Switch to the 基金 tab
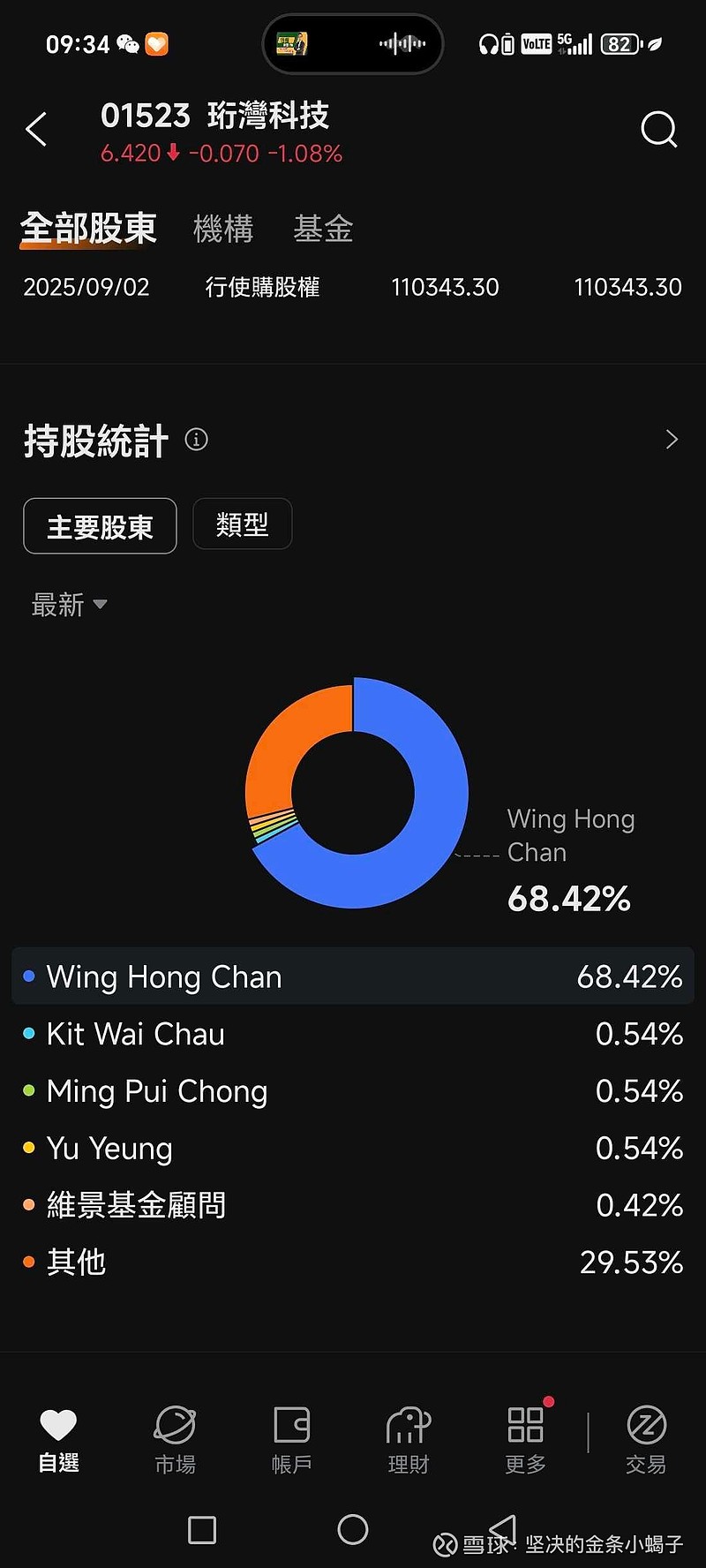Screen dimensions: 706x1568 point(323,228)
